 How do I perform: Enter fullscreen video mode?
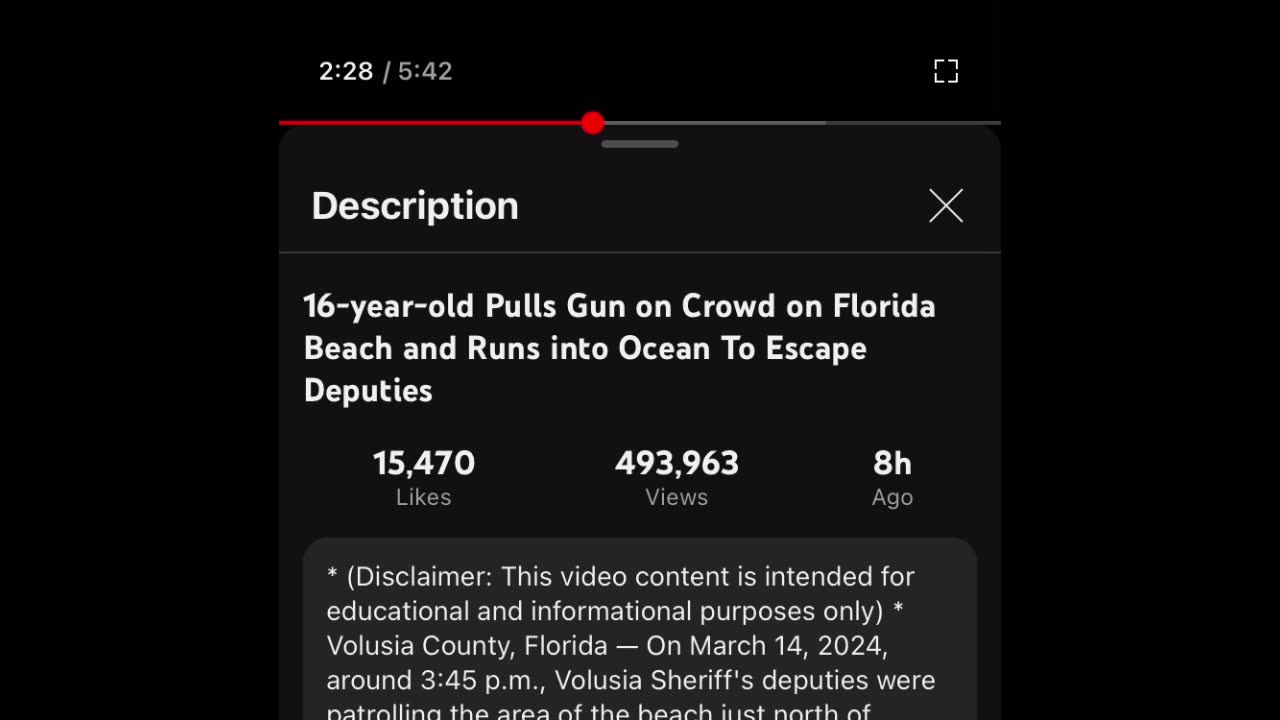point(945,71)
